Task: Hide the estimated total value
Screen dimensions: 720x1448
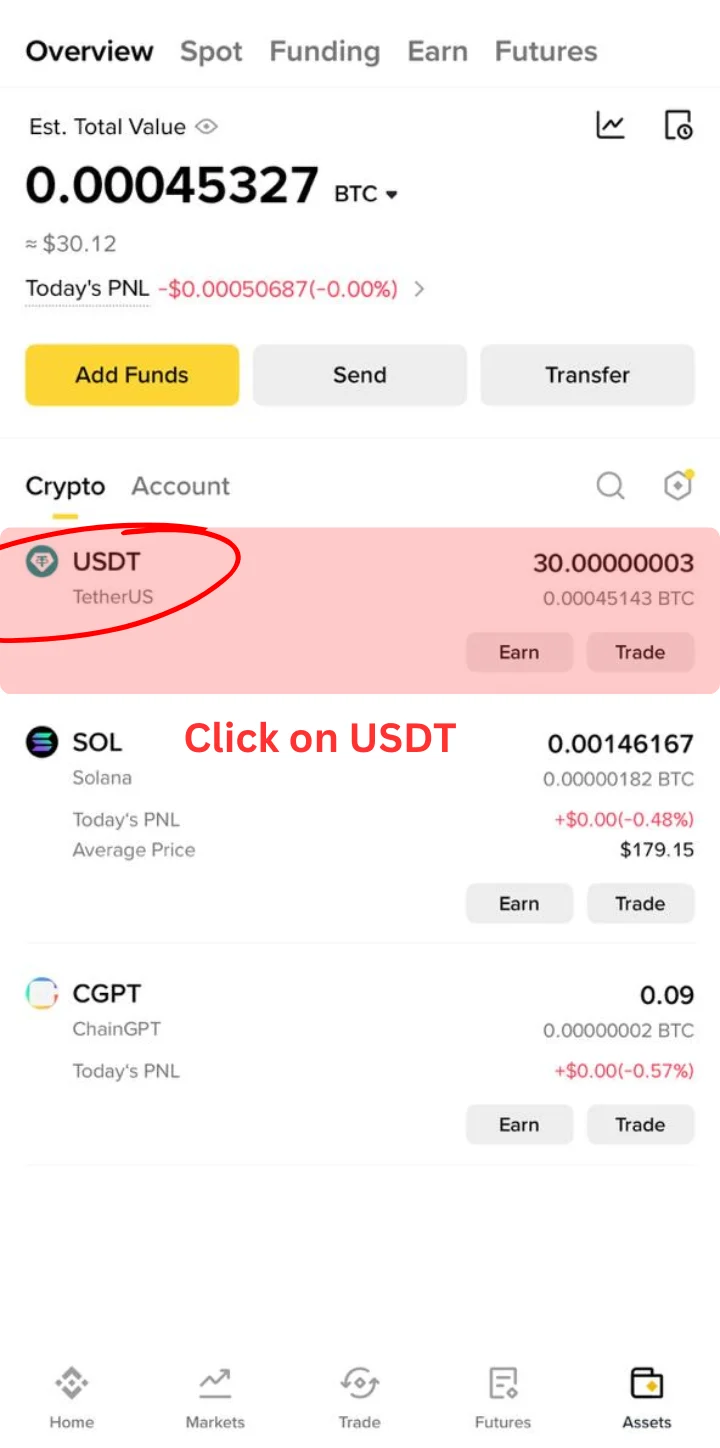Action: tap(207, 127)
